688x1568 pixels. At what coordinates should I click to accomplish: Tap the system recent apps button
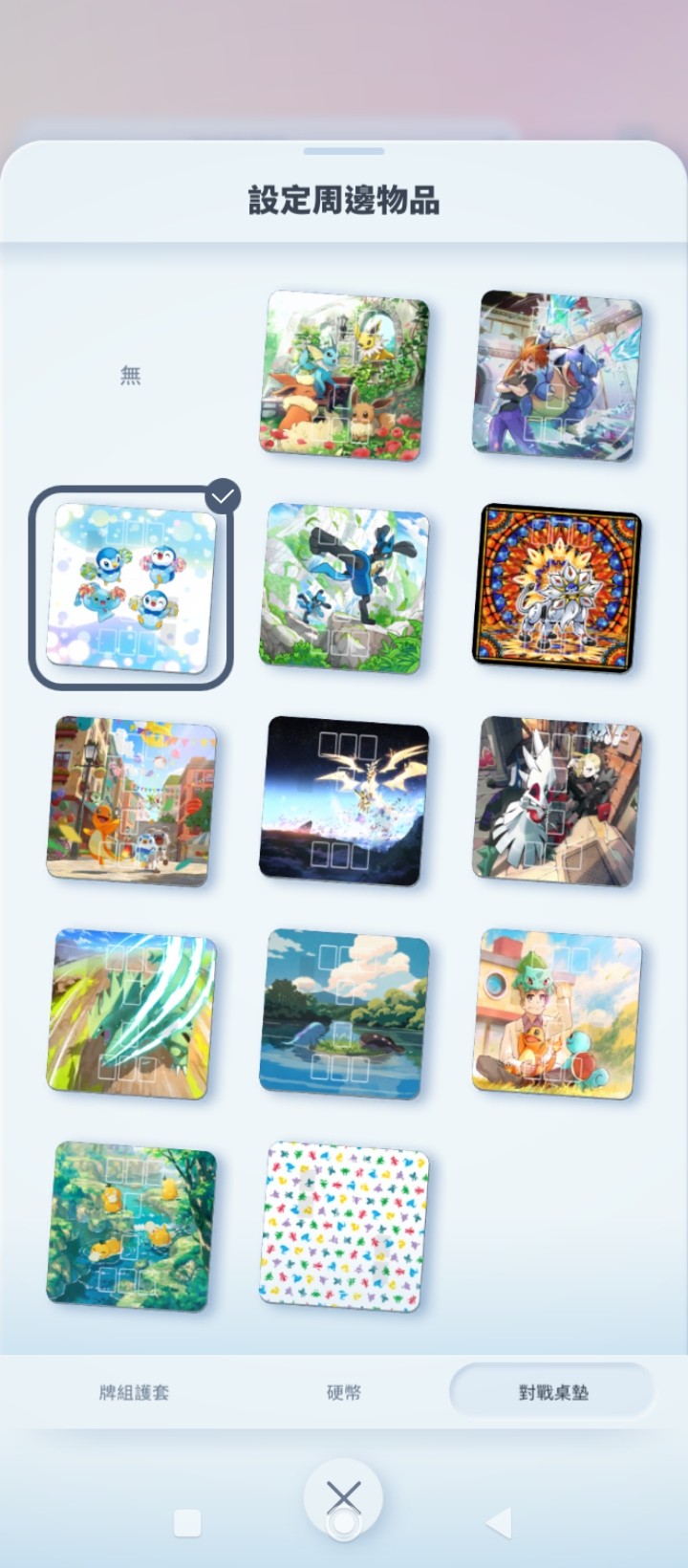click(x=187, y=1523)
